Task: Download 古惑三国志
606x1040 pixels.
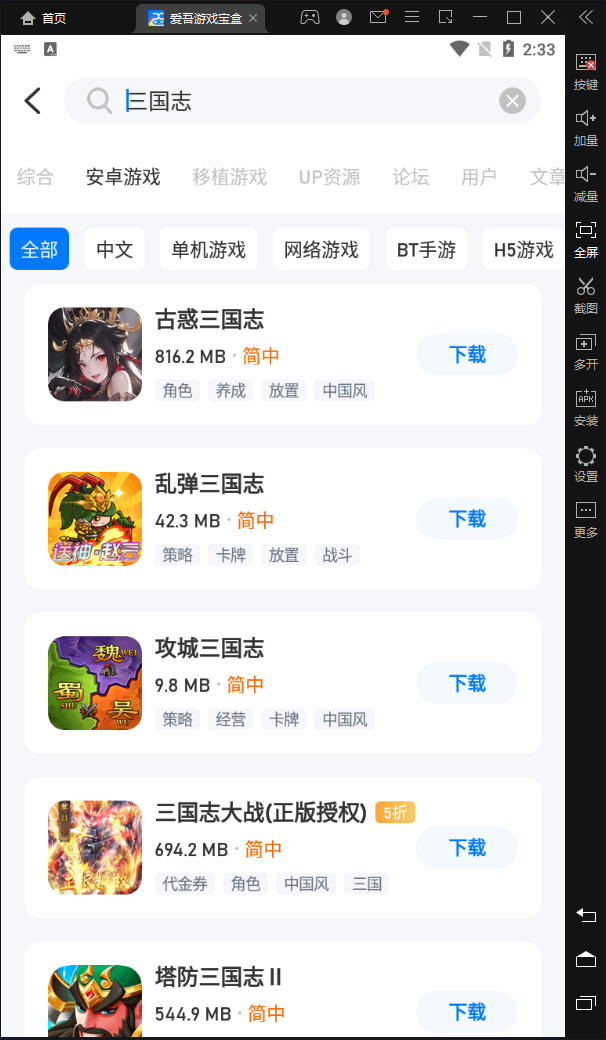Action: (x=467, y=355)
